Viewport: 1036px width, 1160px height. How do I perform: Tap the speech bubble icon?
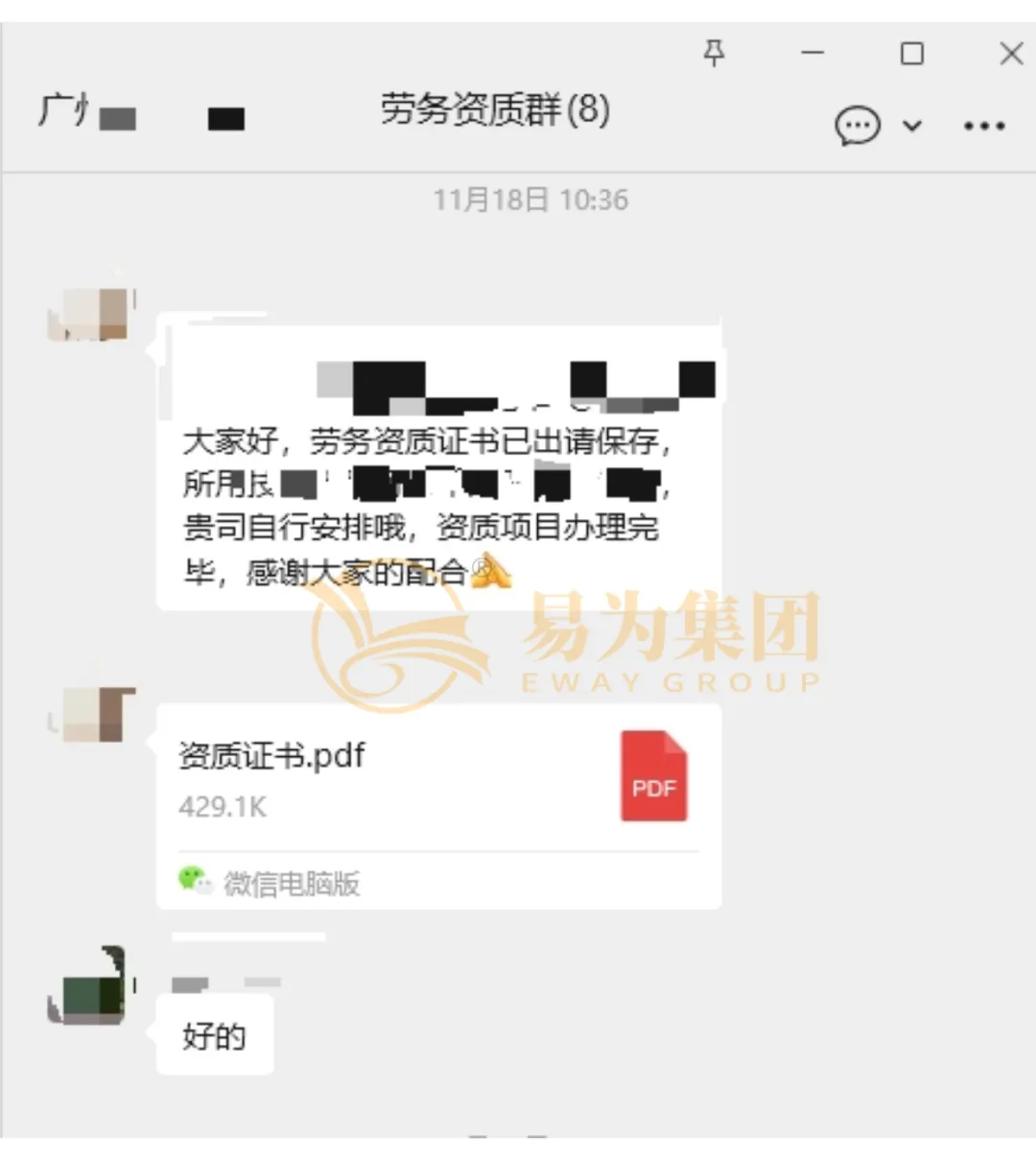(x=857, y=126)
